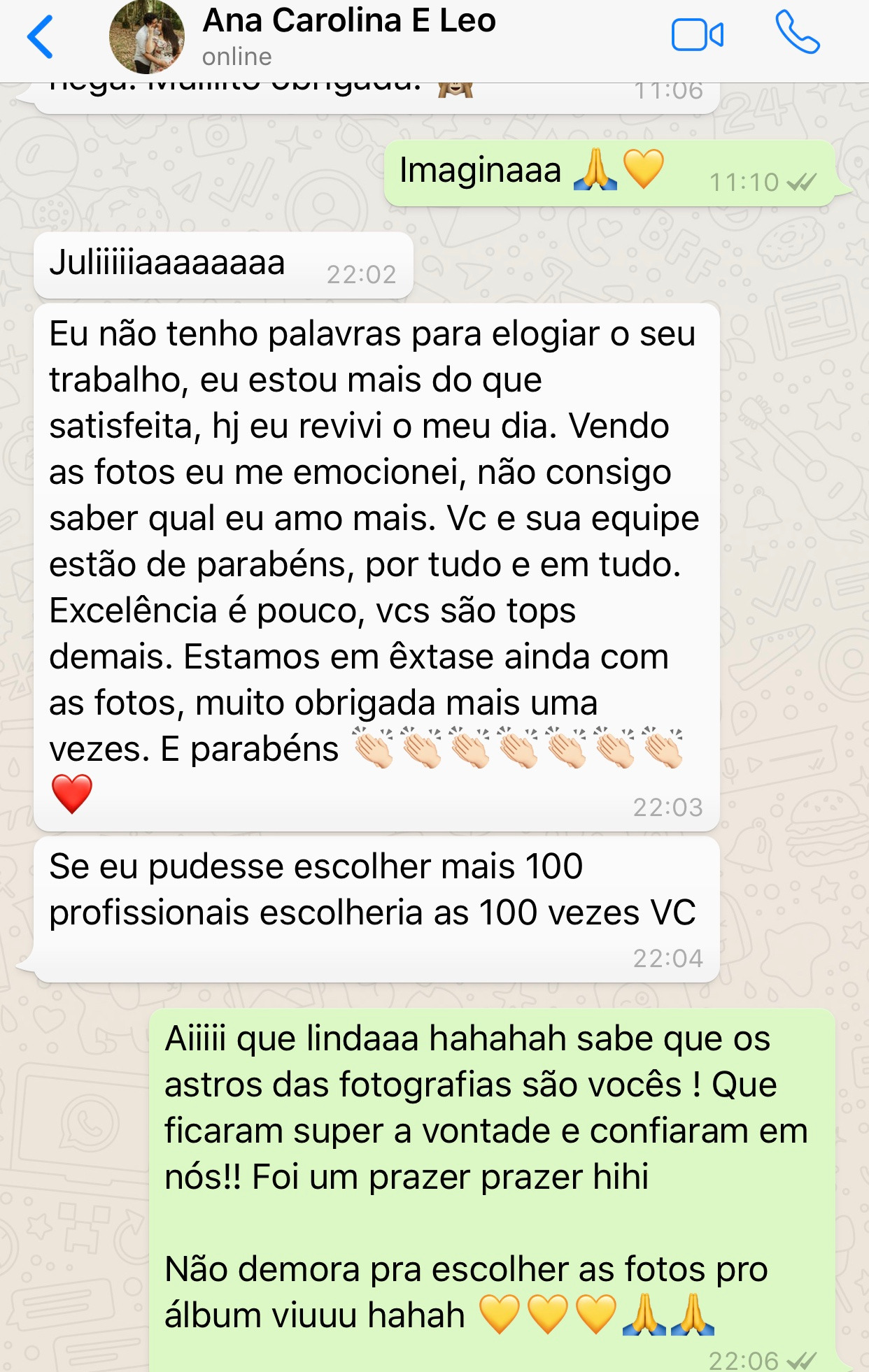869x1372 pixels.
Task: View Ana Carolina E Leo profile photo
Action: pos(147,37)
